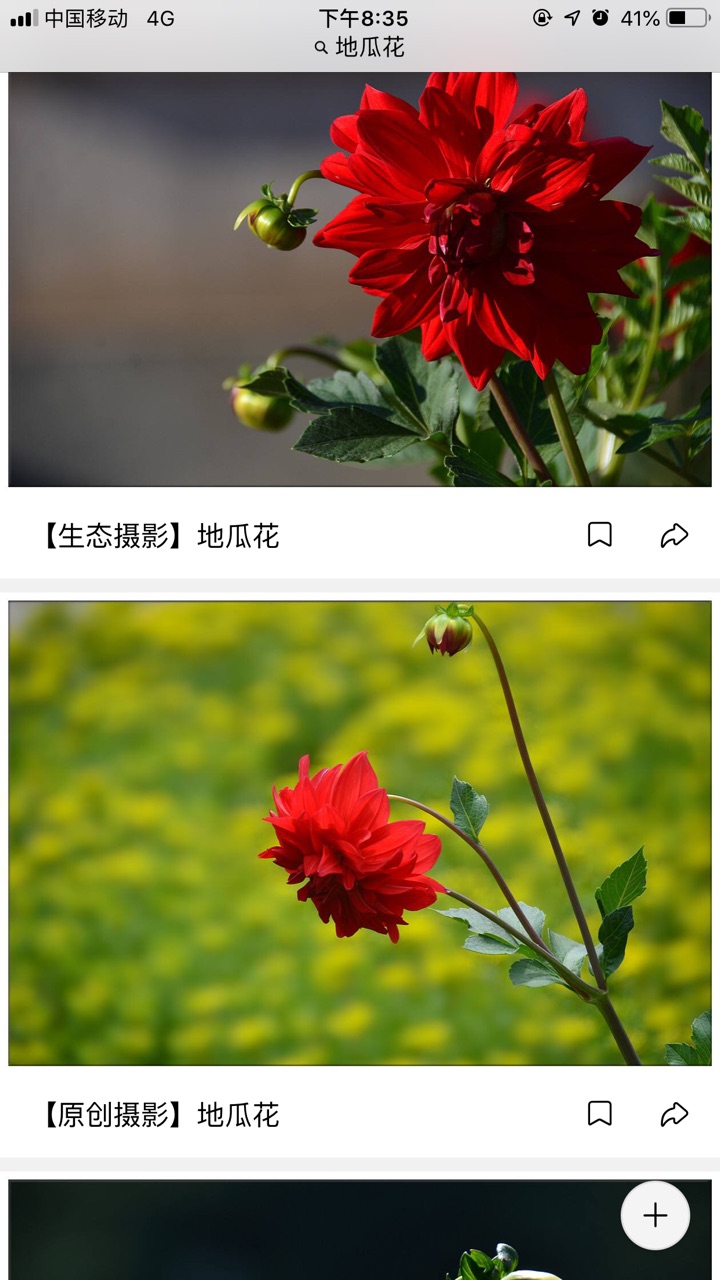Tap the 地瓜花 search field

pyautogui.click(x=360, y=47)
